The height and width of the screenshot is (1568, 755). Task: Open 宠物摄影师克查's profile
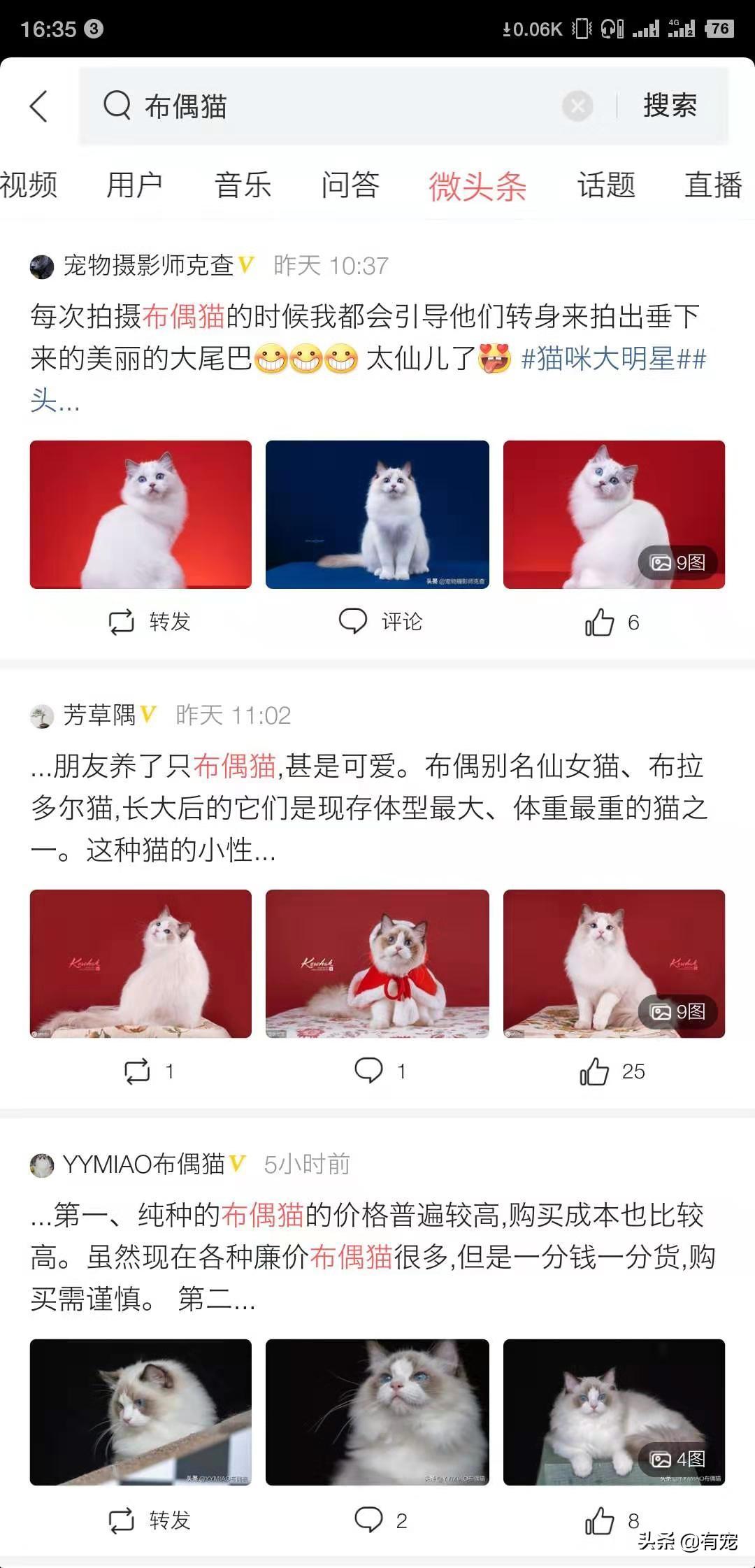coord(148,265)
